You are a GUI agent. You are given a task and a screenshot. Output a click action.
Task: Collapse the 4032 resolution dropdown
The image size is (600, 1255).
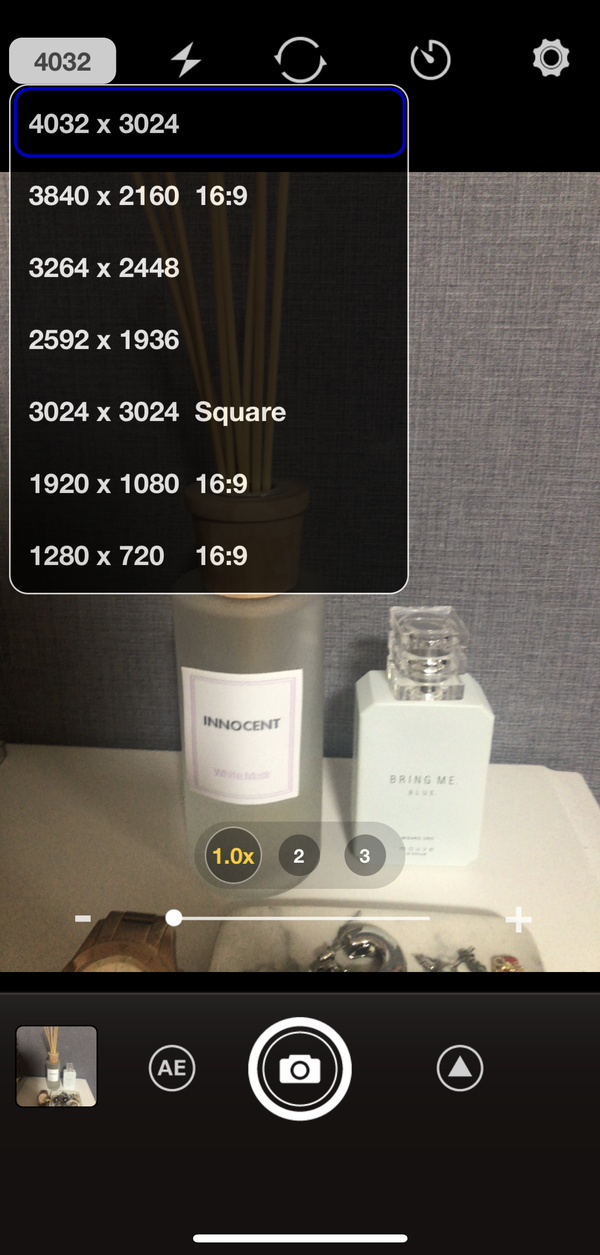pyautogui.click(x=63, y=61)
